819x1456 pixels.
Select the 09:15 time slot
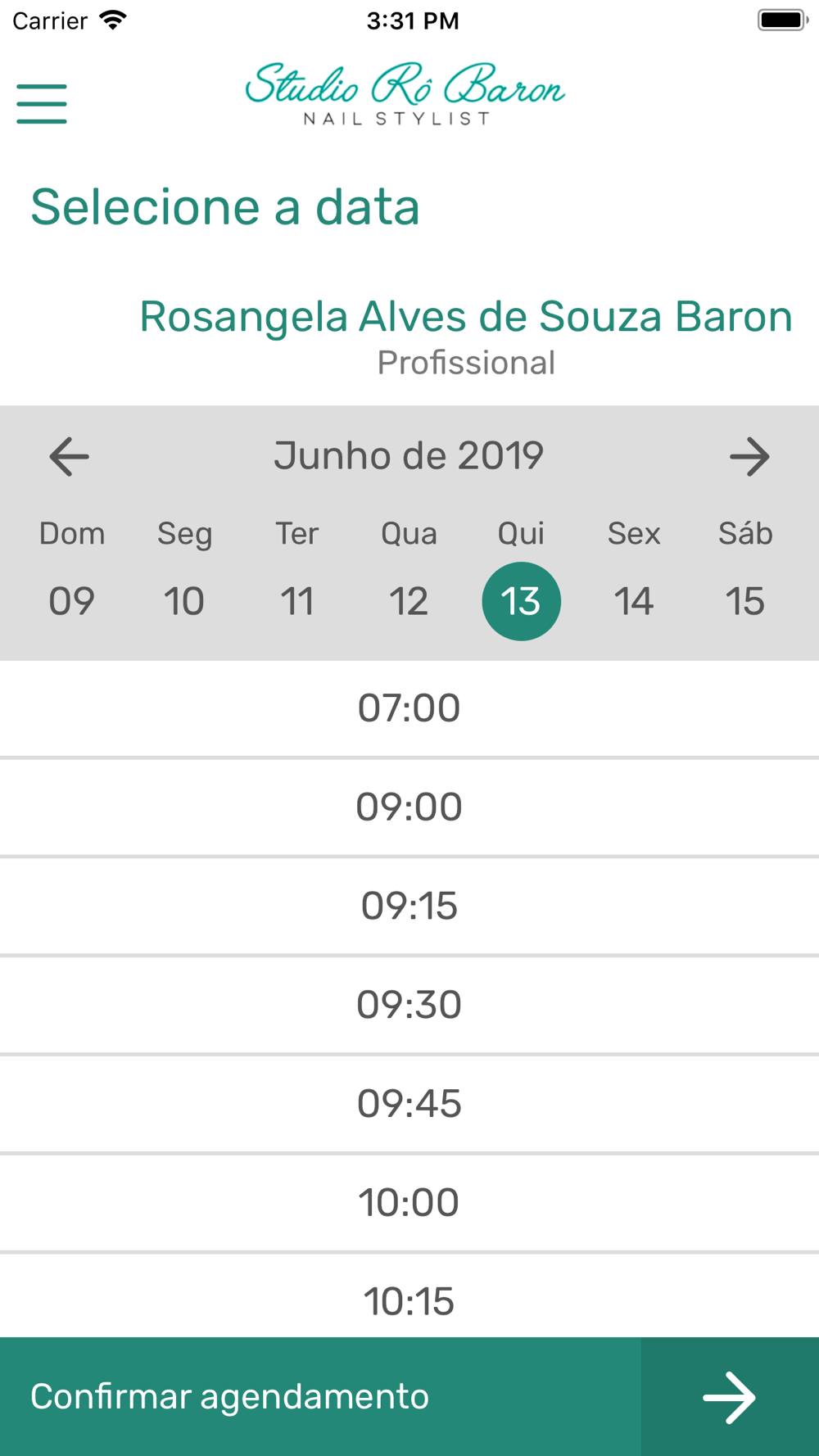pyautogui.click(x=409, y=907)
